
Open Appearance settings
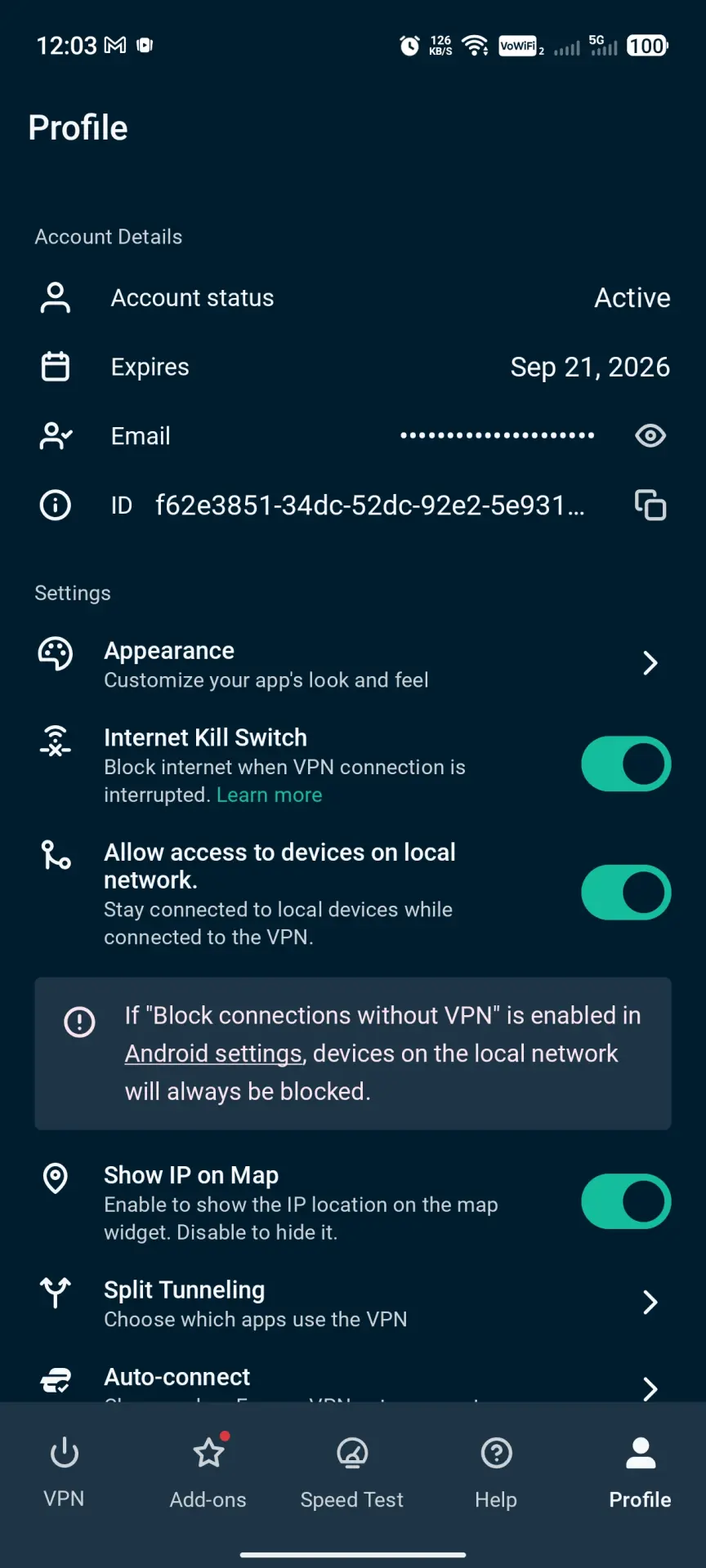(x=353, y=664)
